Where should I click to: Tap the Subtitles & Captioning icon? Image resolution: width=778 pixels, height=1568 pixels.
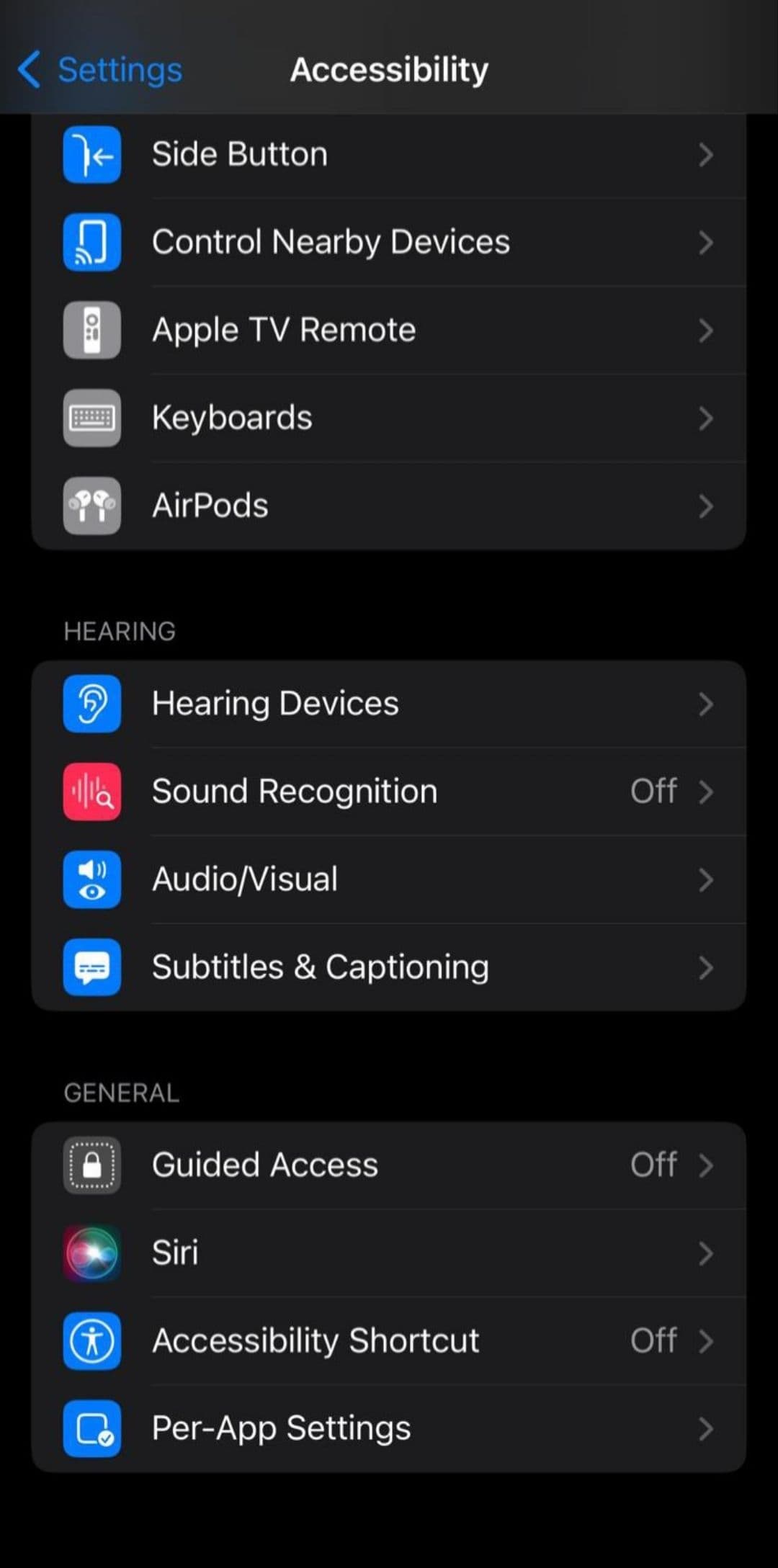(91, 967)
